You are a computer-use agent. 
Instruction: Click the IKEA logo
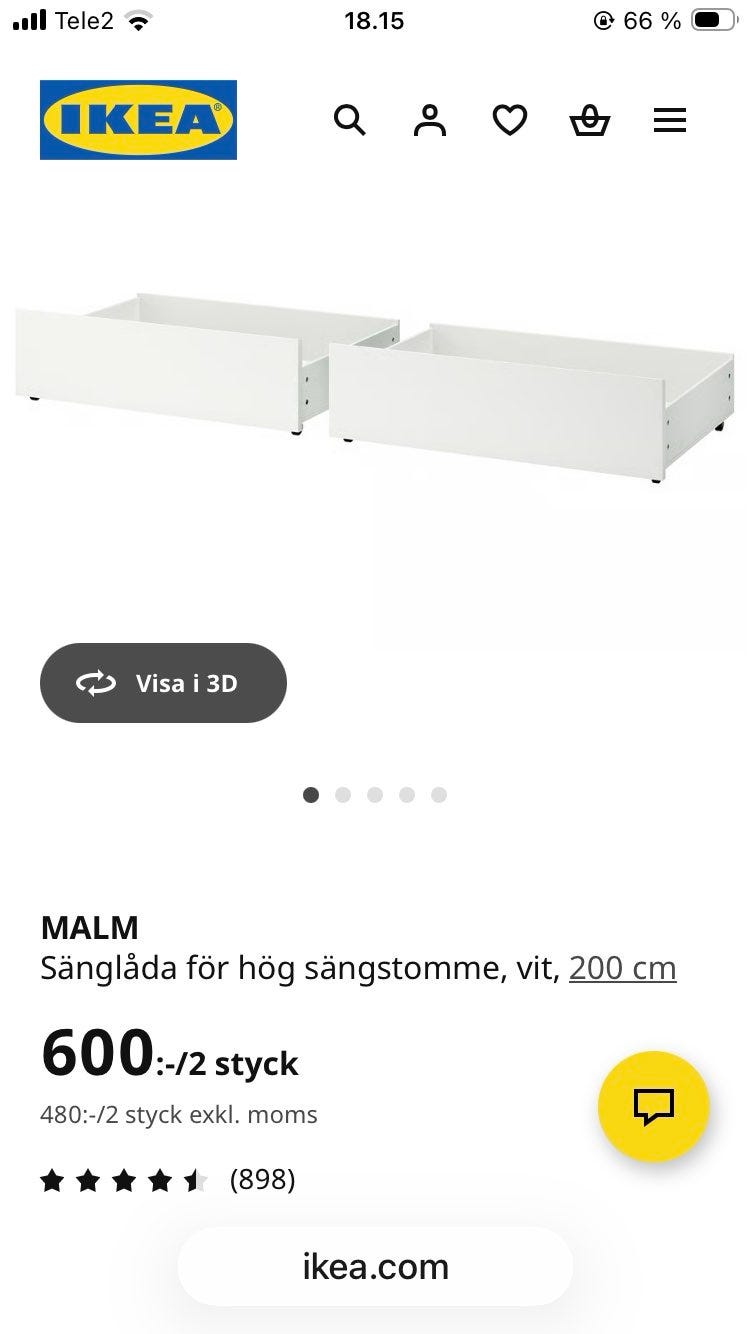click(138, 118)
